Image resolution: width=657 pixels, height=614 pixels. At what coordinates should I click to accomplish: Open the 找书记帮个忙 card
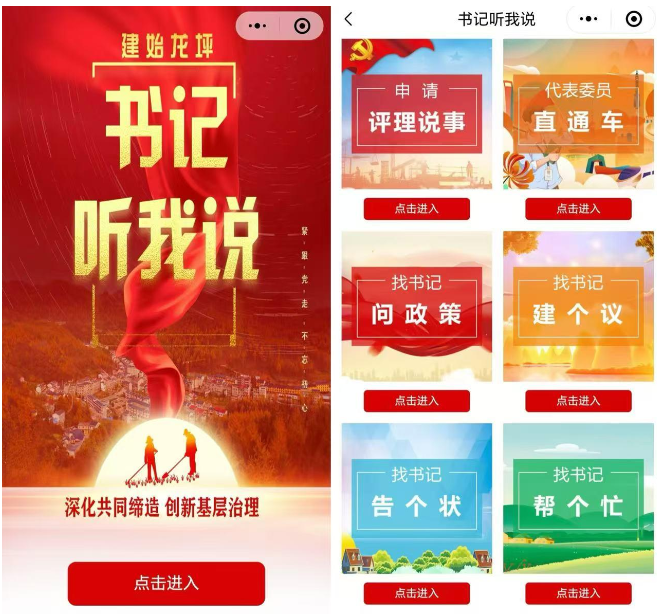point(578,497)
